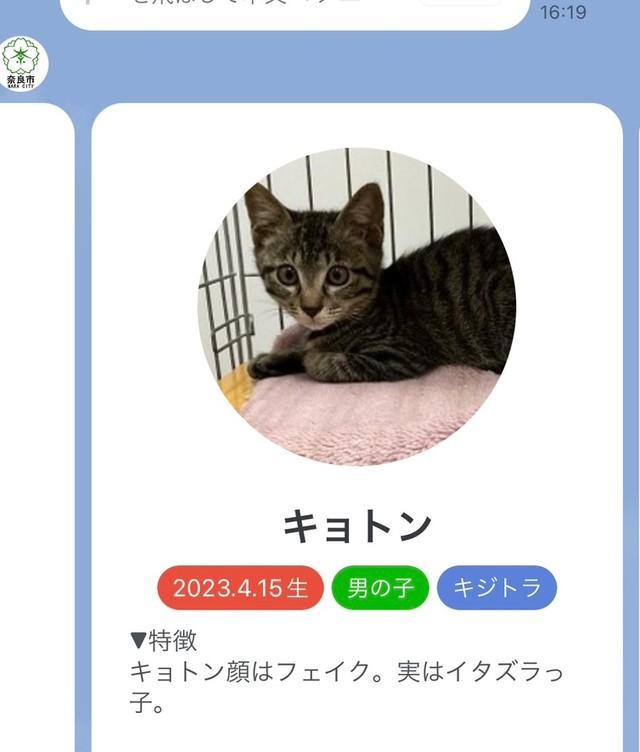Open the Nara City sender avatar
640x752 pixels.
22,63
